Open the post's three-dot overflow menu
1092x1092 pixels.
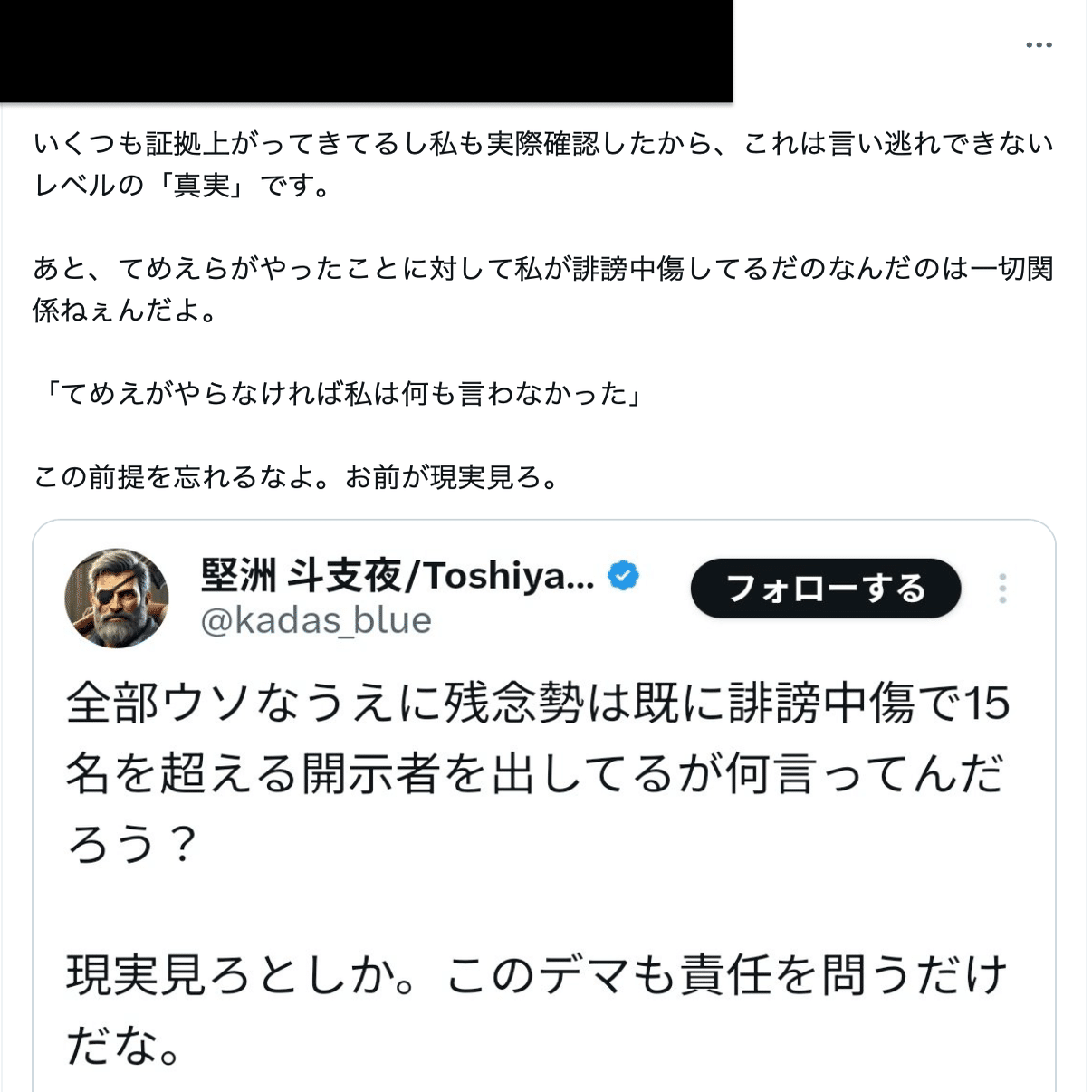pos(1039,45)
